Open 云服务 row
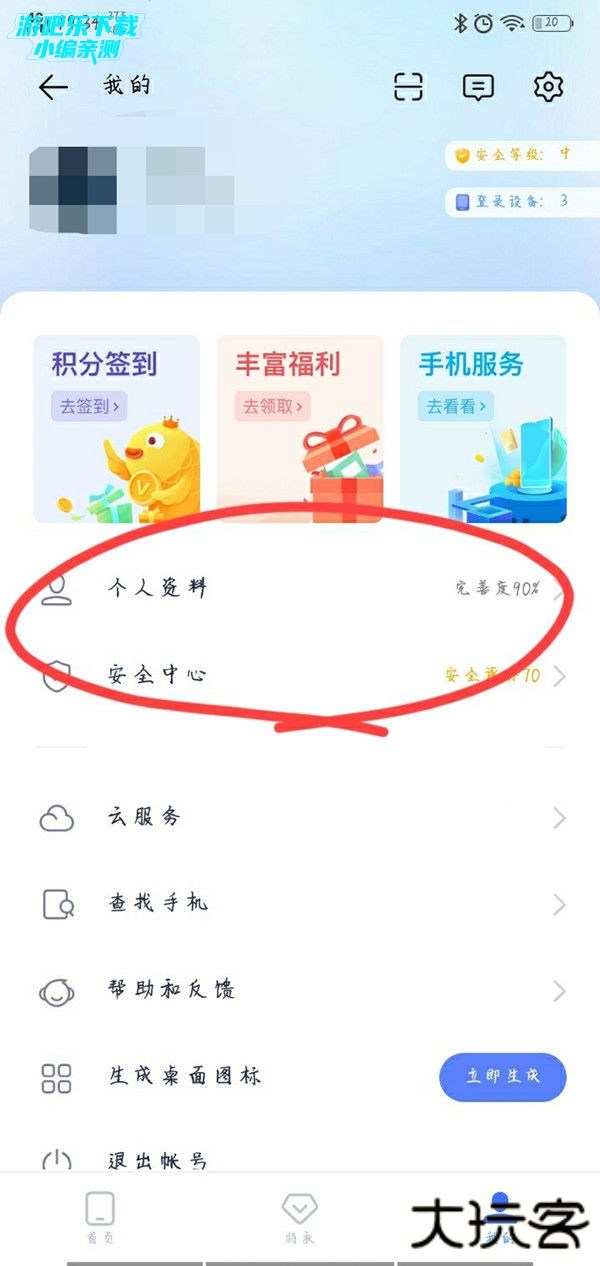The height and width of the screenshot is (1266, 600). click(x=300, y=818)
